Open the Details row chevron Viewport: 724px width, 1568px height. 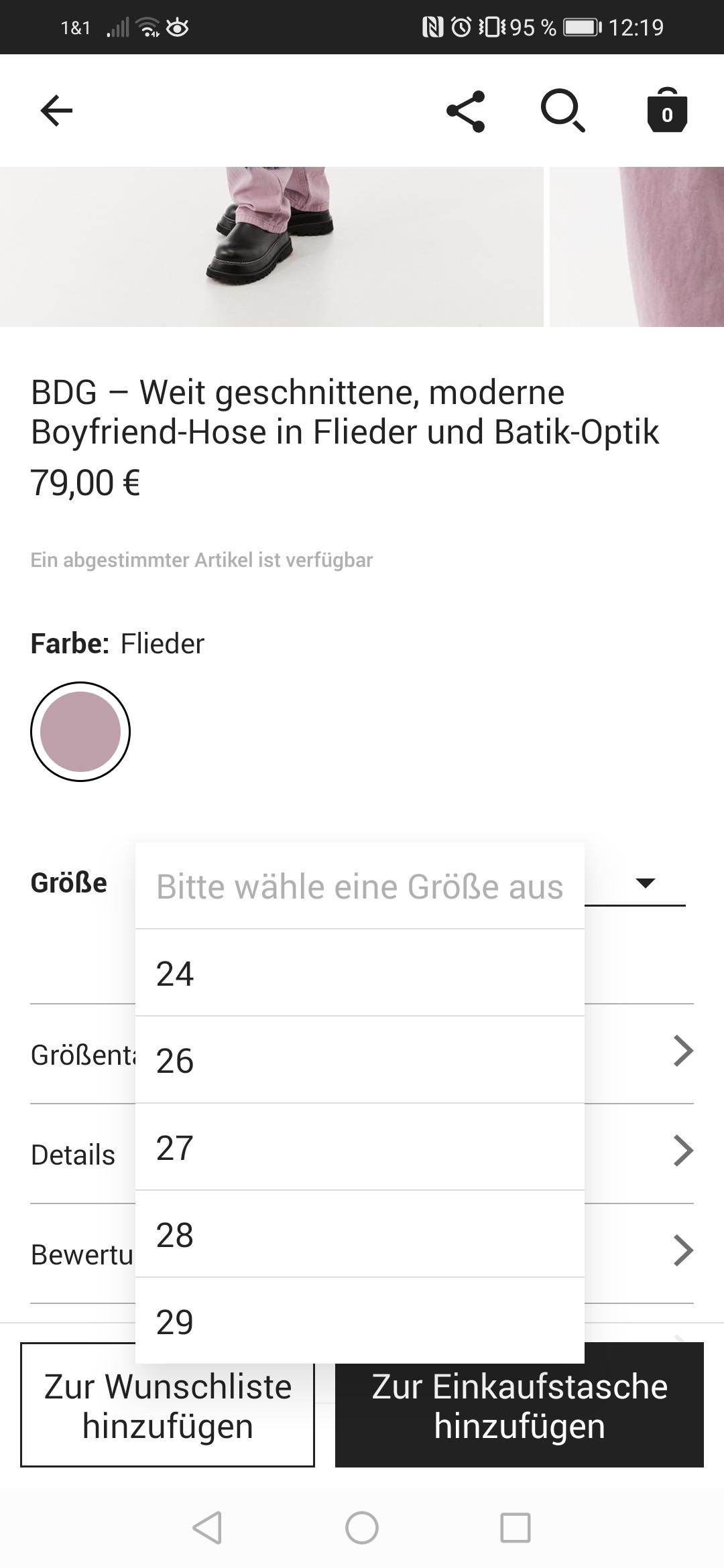(x=682, y=1151)
